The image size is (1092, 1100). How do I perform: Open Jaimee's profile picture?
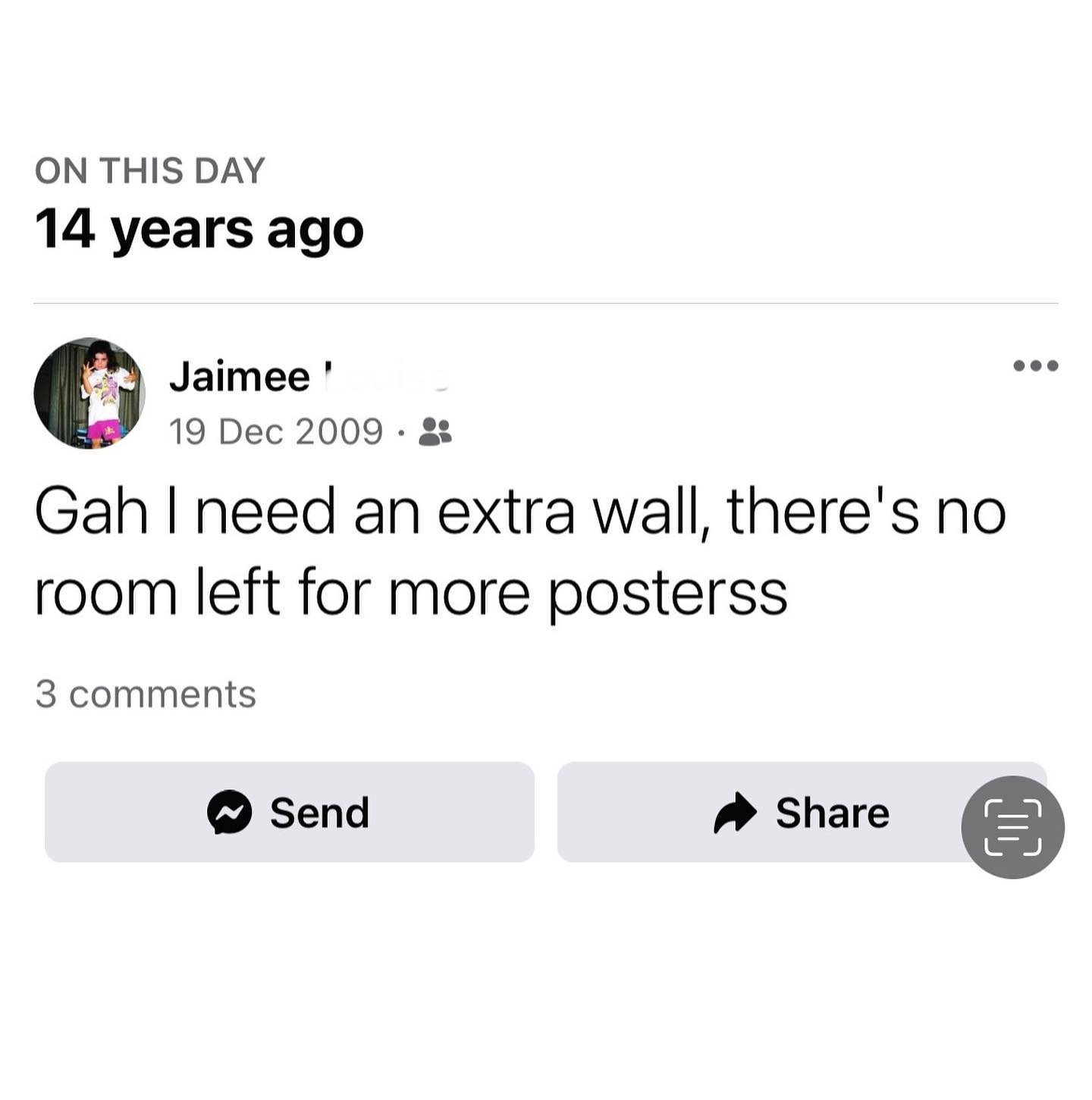[89, 393]
